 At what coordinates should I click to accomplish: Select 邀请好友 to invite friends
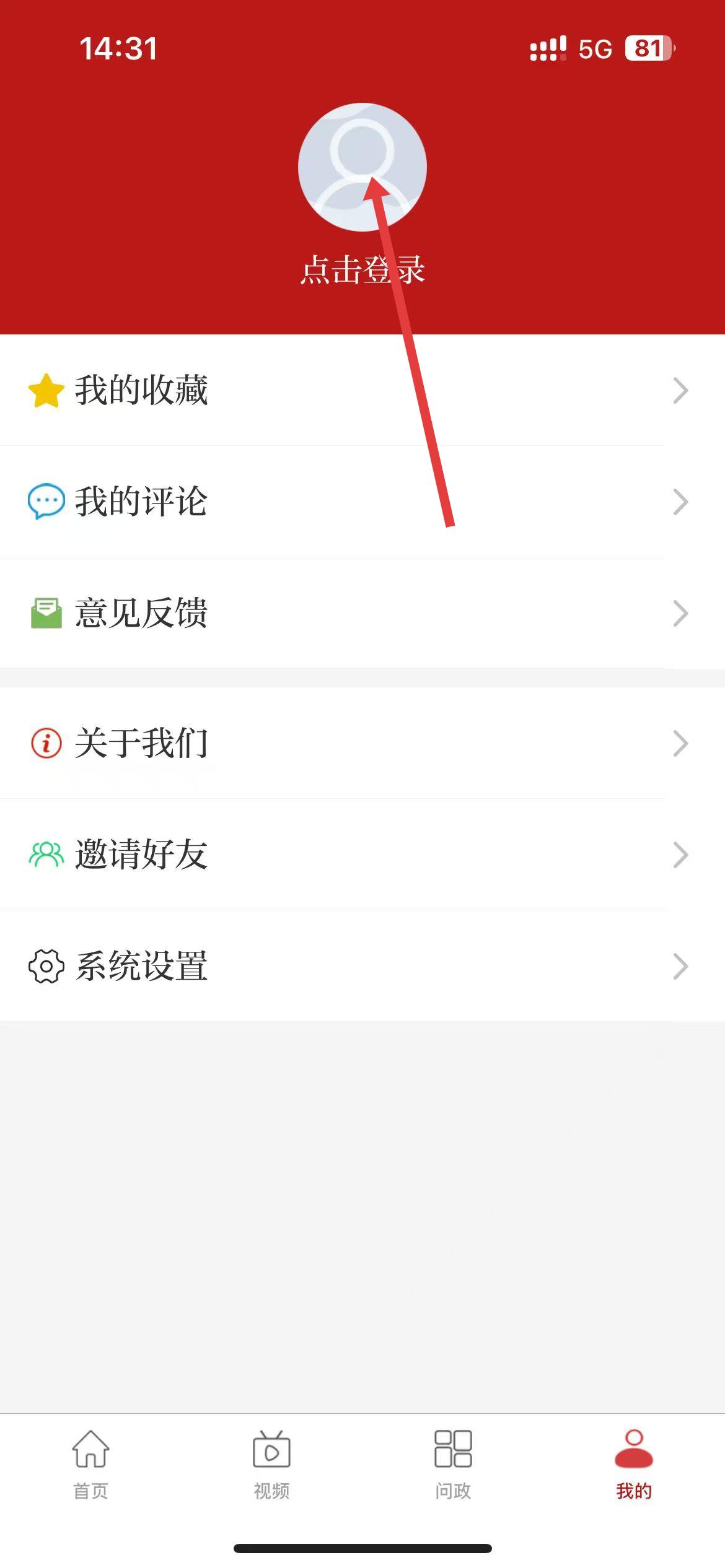362,855
